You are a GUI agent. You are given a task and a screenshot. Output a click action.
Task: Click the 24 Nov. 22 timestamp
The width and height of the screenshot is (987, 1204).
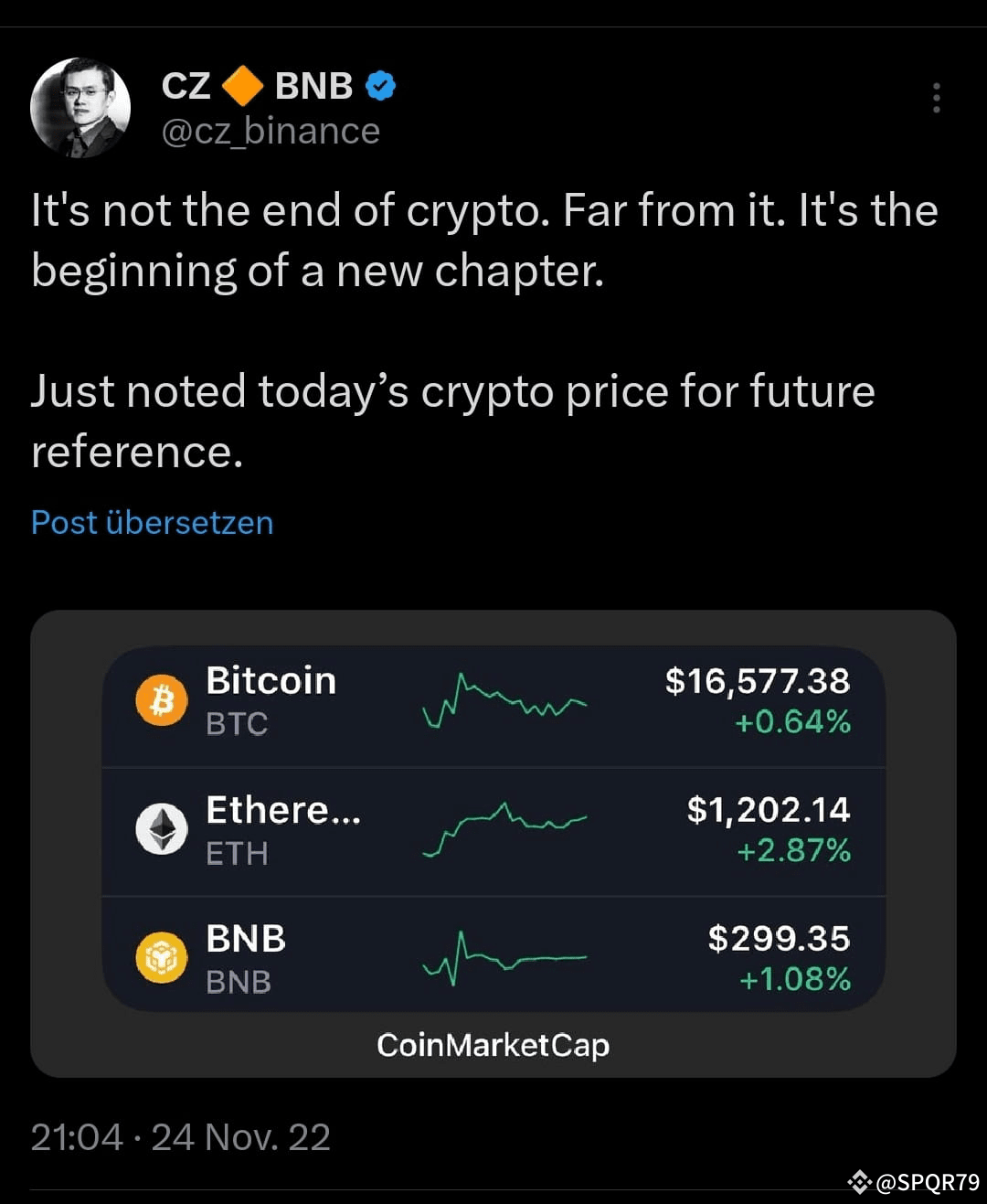tap(244, 1136)
